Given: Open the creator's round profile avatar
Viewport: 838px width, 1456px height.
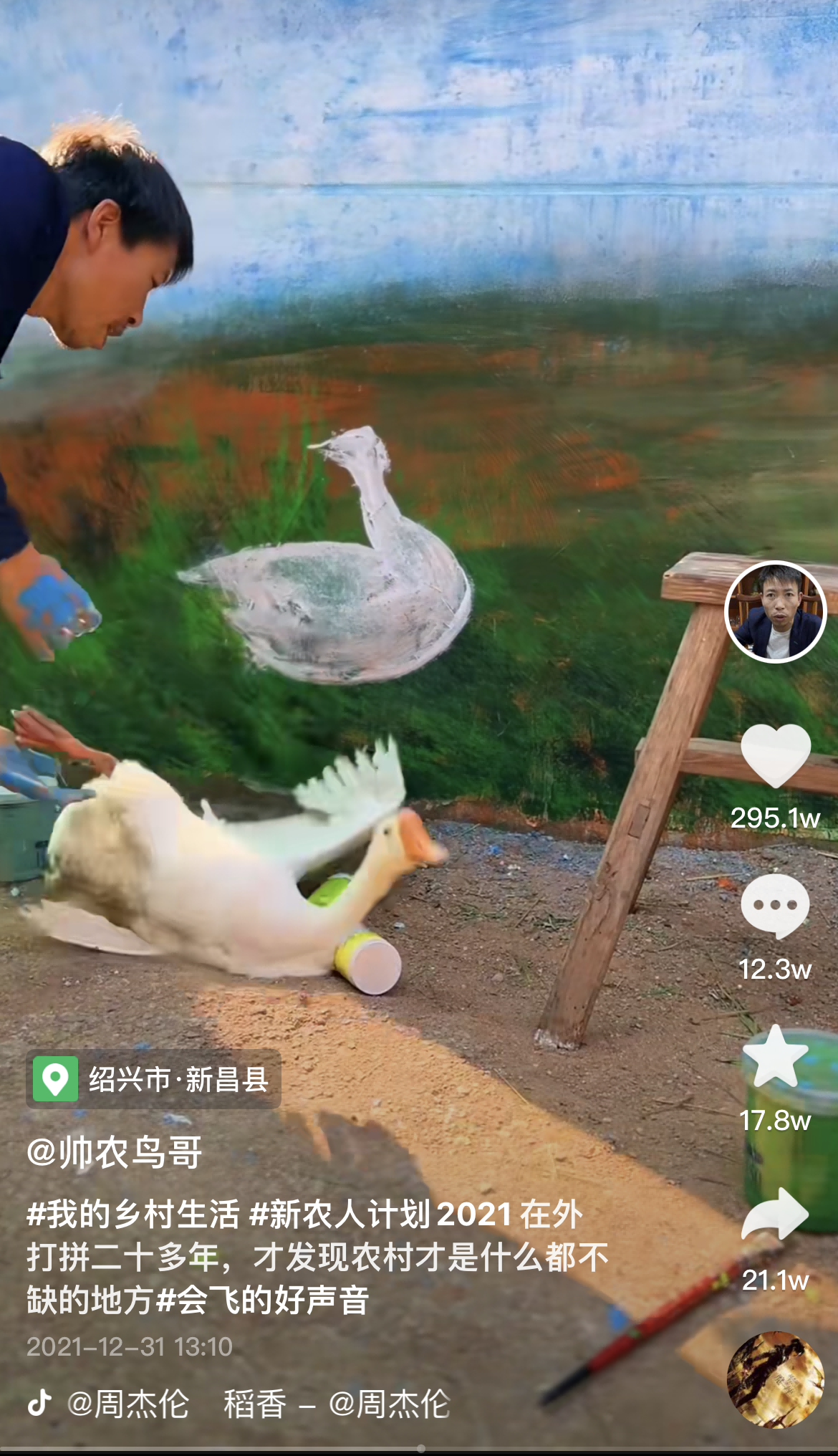Looking at the screenshot, I should (776, 611).
